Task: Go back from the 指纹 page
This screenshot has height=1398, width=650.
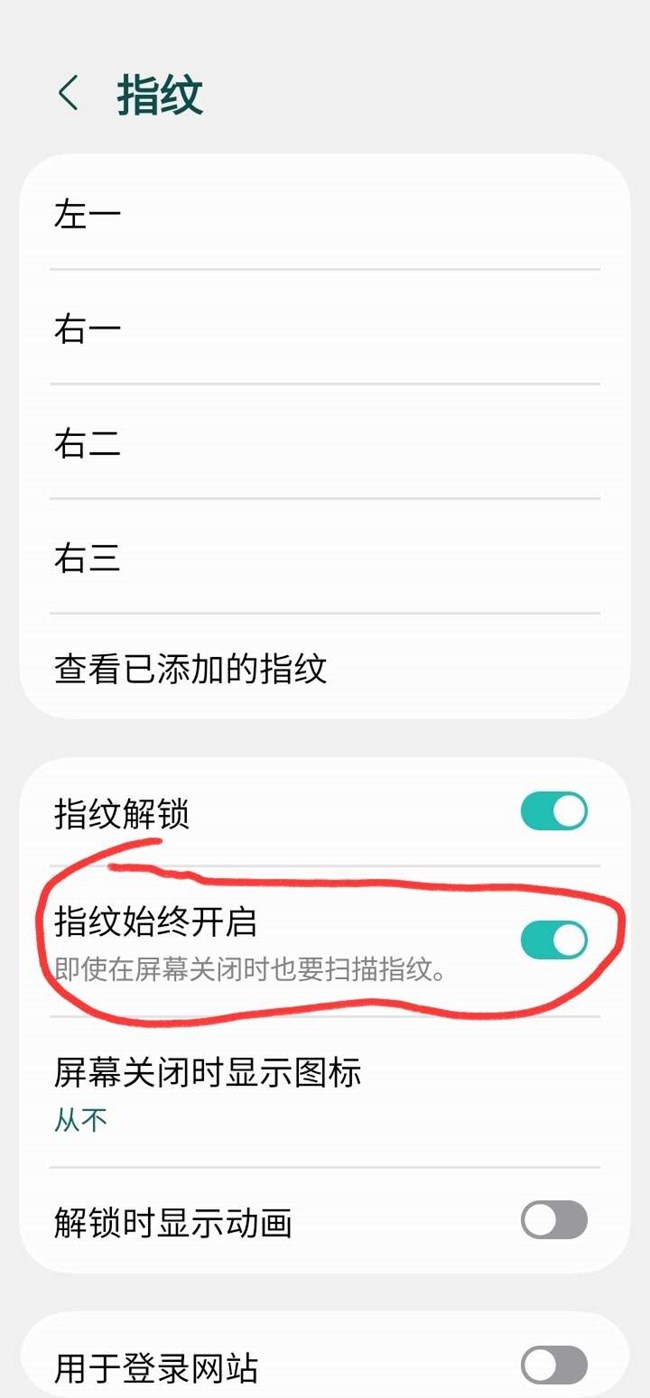Action: point(68,95)
